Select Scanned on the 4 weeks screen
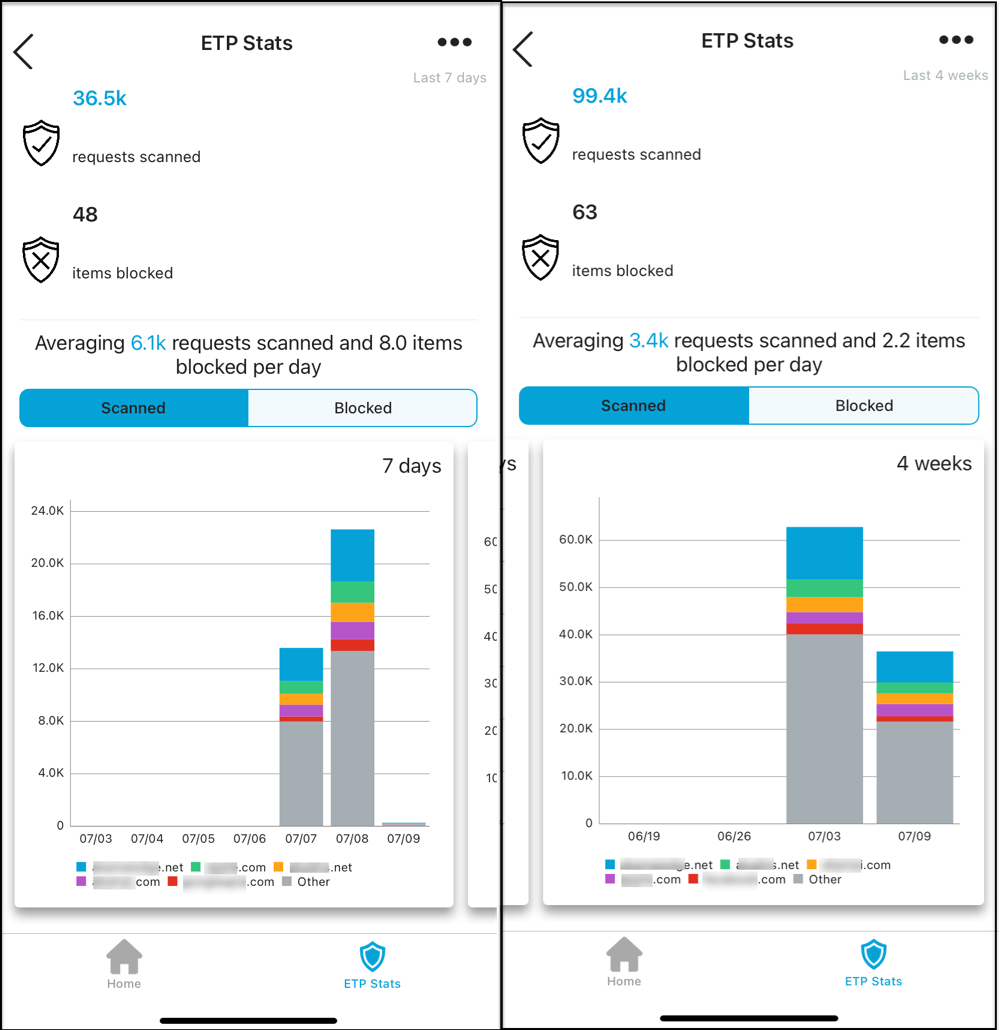 click(634, 406)
